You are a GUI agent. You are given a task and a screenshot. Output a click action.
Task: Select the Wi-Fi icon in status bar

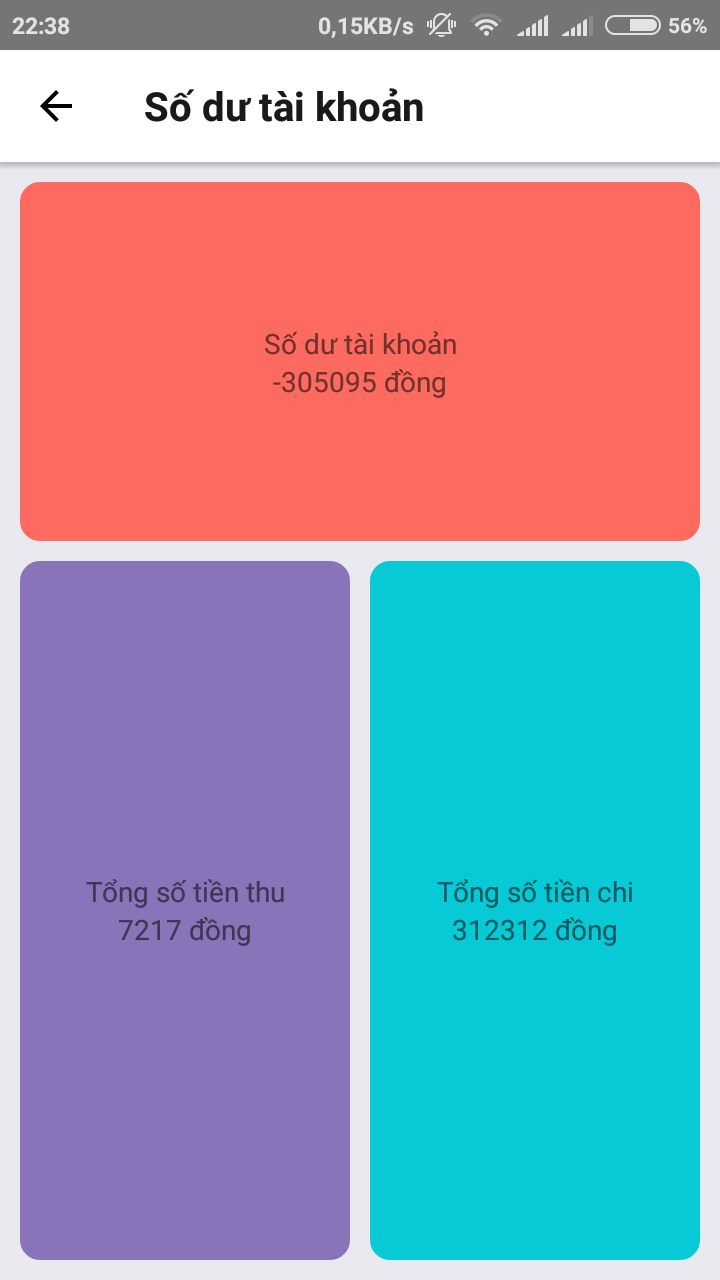[x=487, y=26]
